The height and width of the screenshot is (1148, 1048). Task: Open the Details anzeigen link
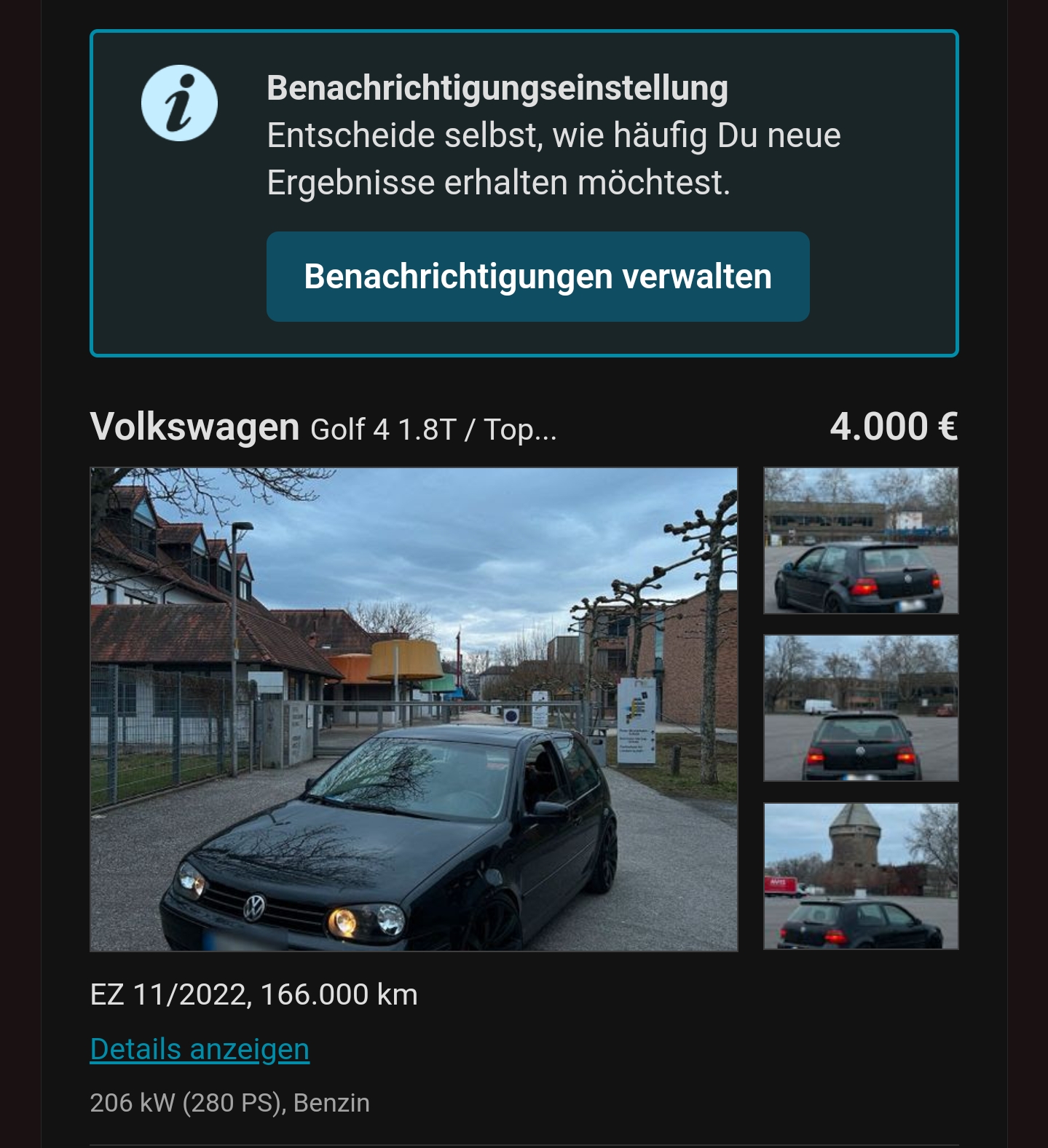pos(200,1049)
